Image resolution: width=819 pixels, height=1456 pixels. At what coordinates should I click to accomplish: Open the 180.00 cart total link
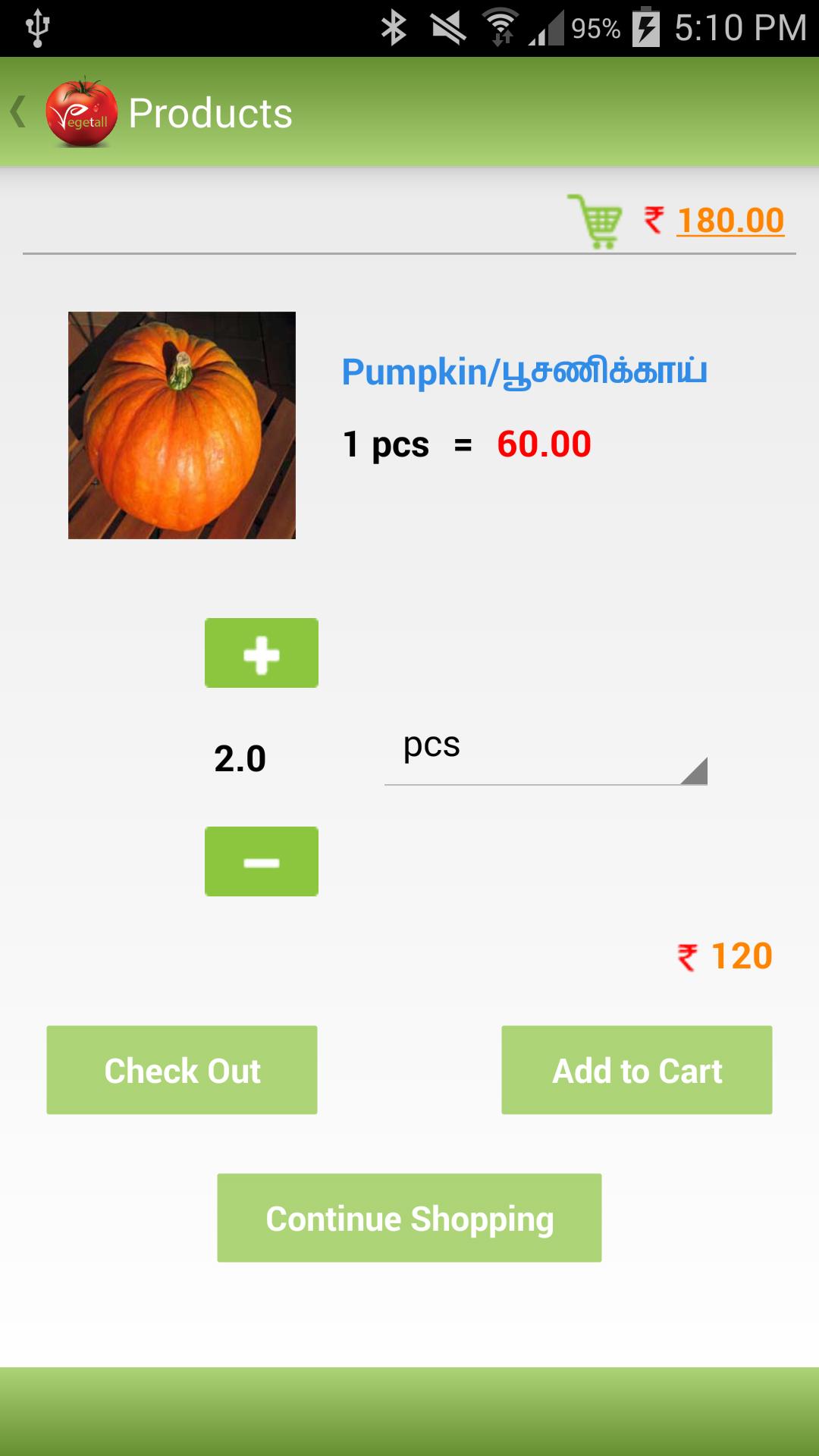point(730,221)
